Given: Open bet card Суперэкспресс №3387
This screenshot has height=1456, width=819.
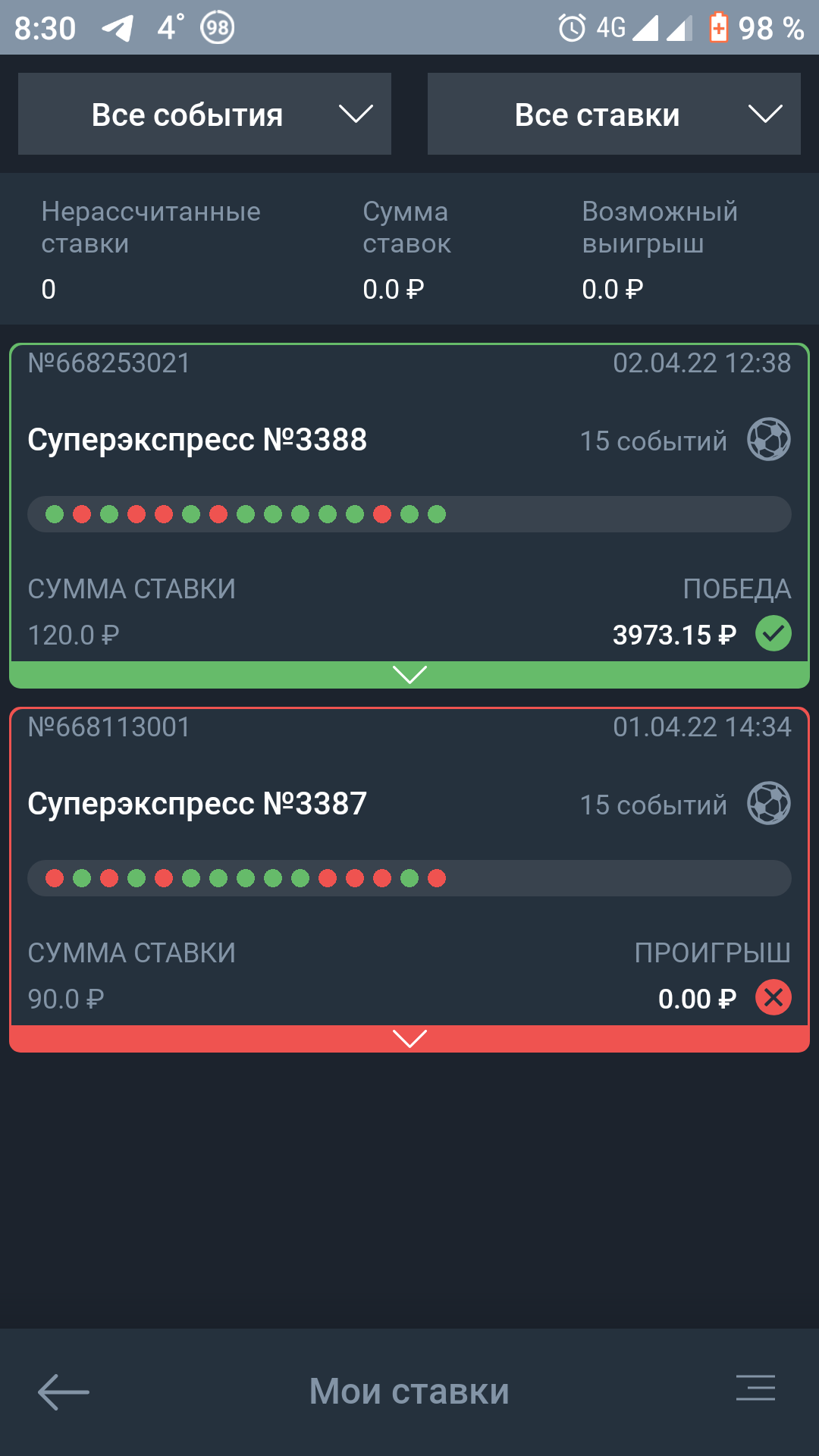Looking at the screenshot, I should click(x=409, y=867).
